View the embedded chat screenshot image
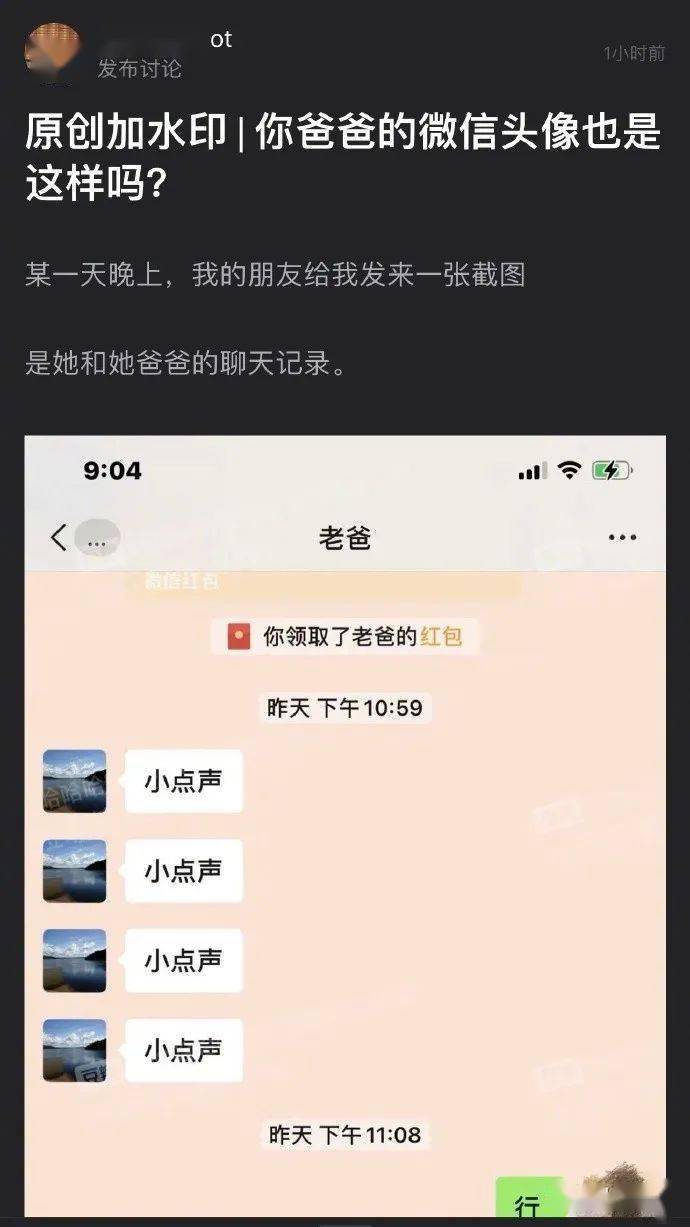690x1227 pixels. [x=345, y=825]
